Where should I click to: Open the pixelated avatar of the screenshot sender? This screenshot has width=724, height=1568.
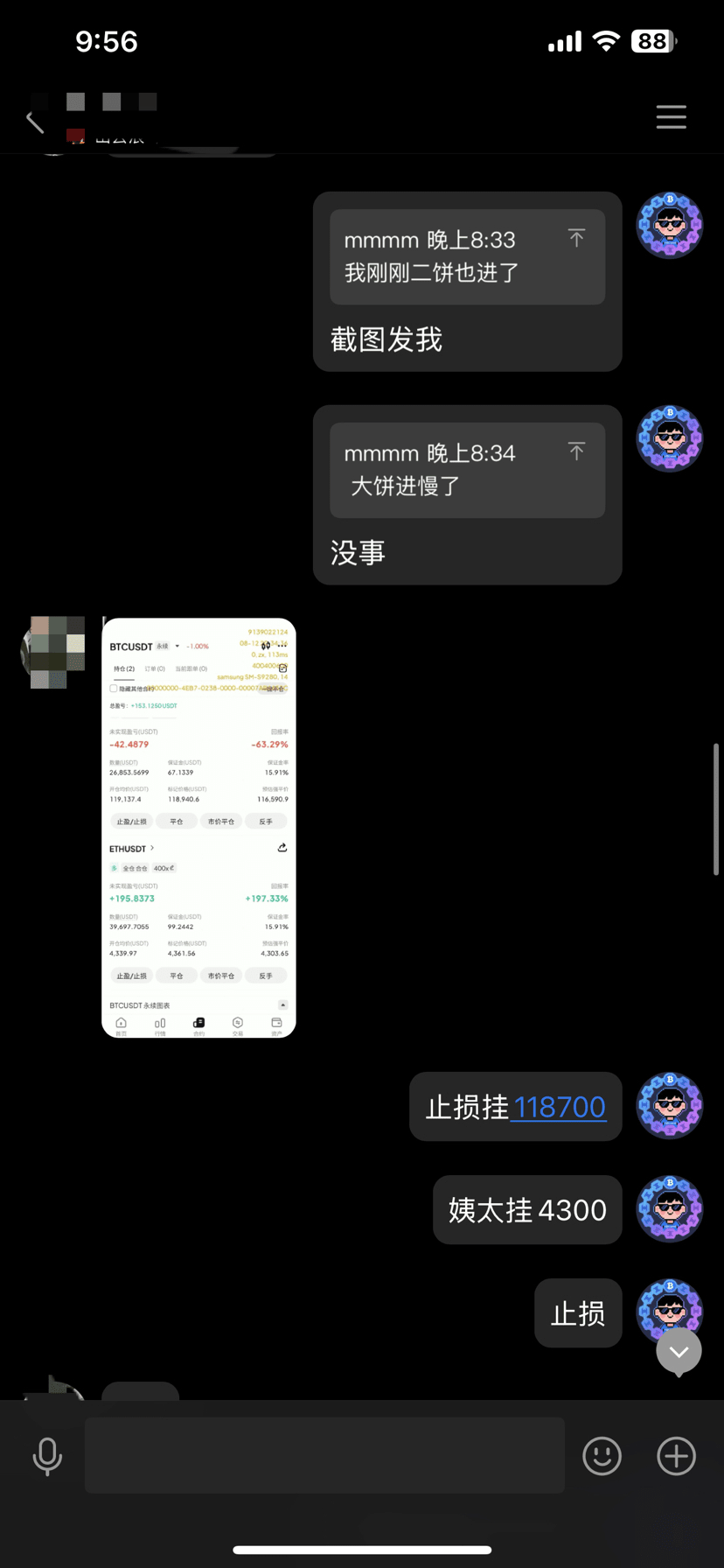click(53, 652)
